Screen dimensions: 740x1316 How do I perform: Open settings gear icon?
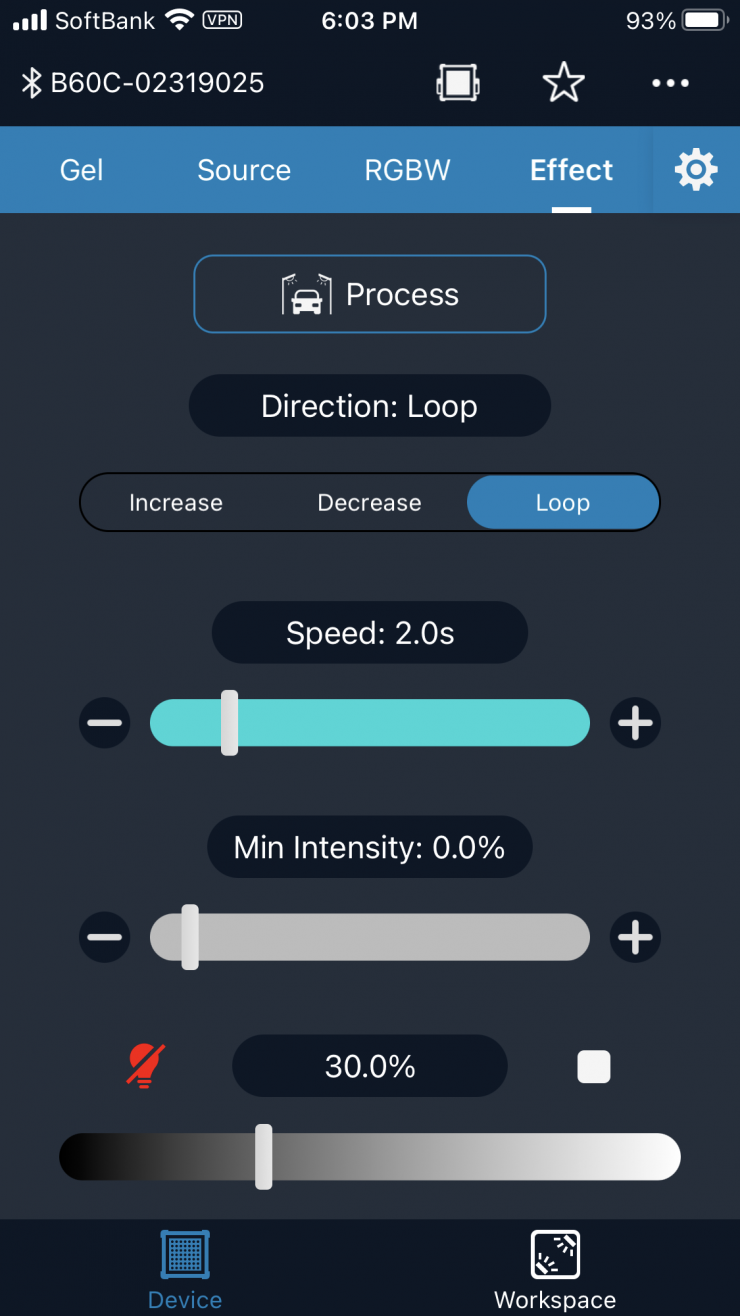click(x=696, y=170)
